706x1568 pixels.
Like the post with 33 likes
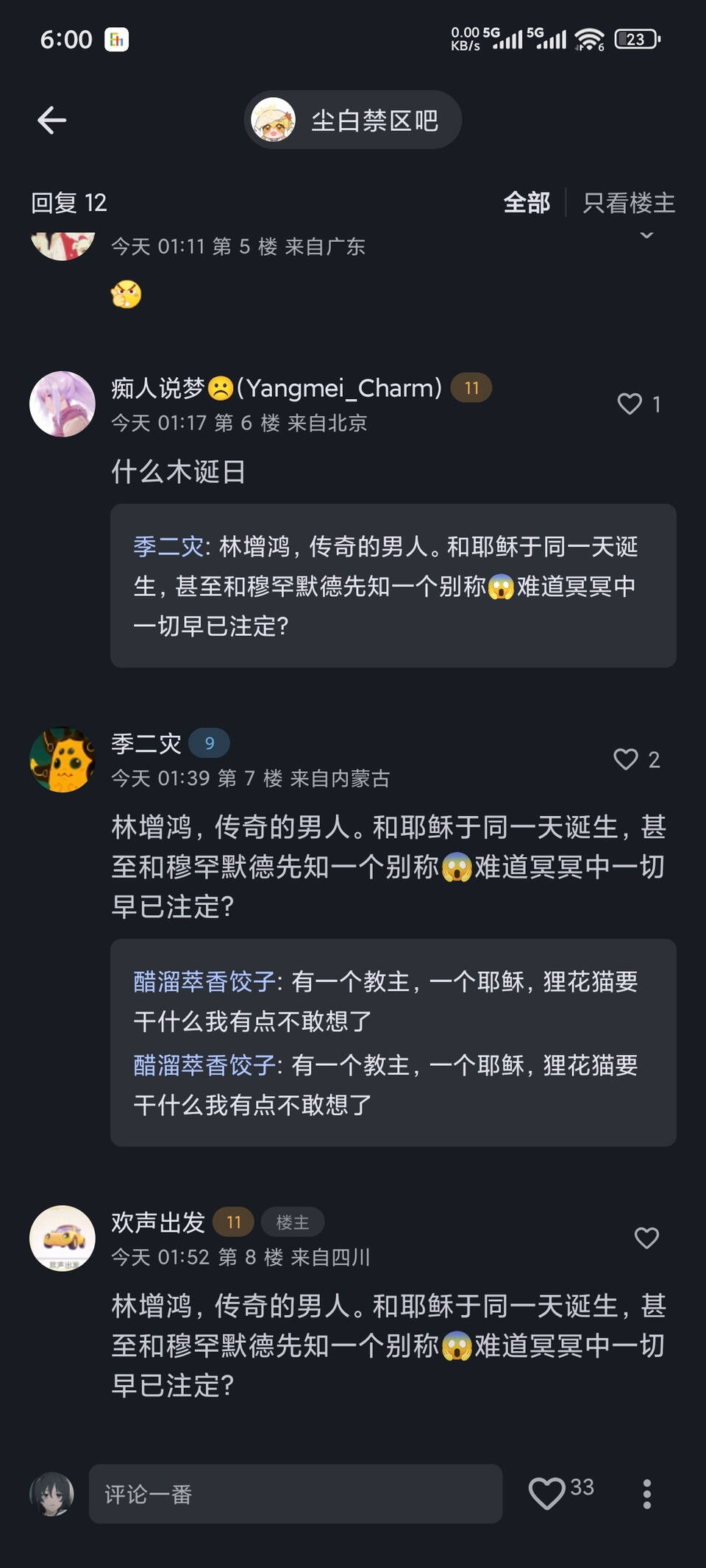point(547,1493)
